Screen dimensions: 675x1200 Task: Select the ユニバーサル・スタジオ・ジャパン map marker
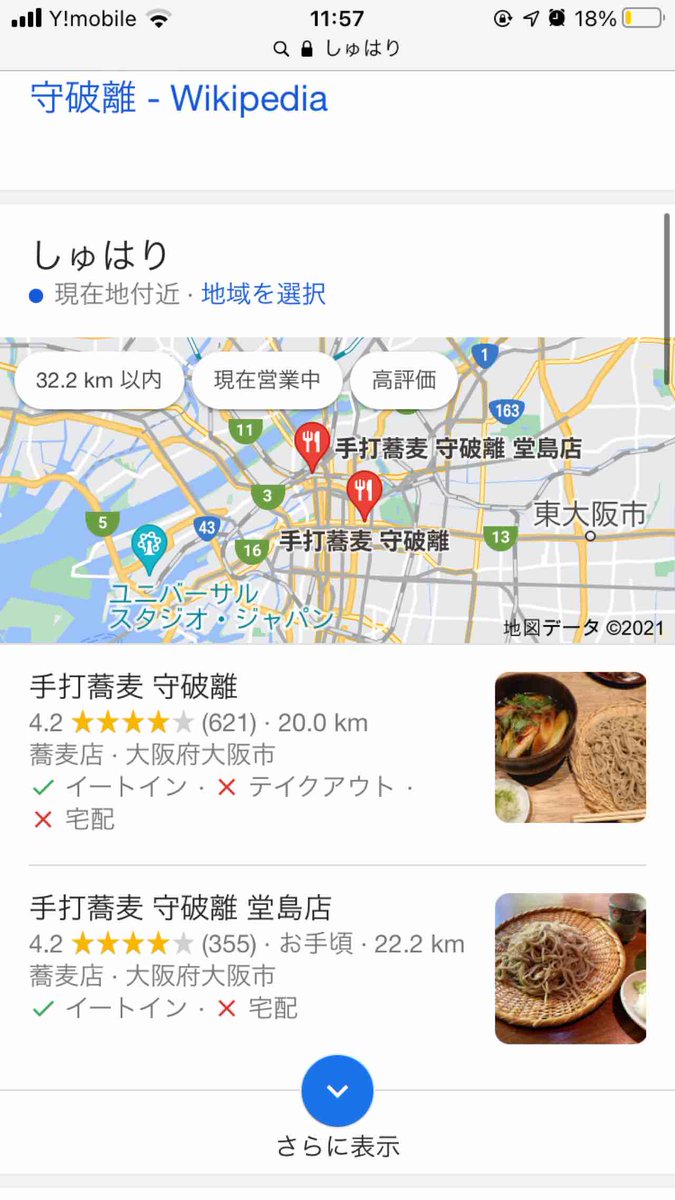[150, 545]
